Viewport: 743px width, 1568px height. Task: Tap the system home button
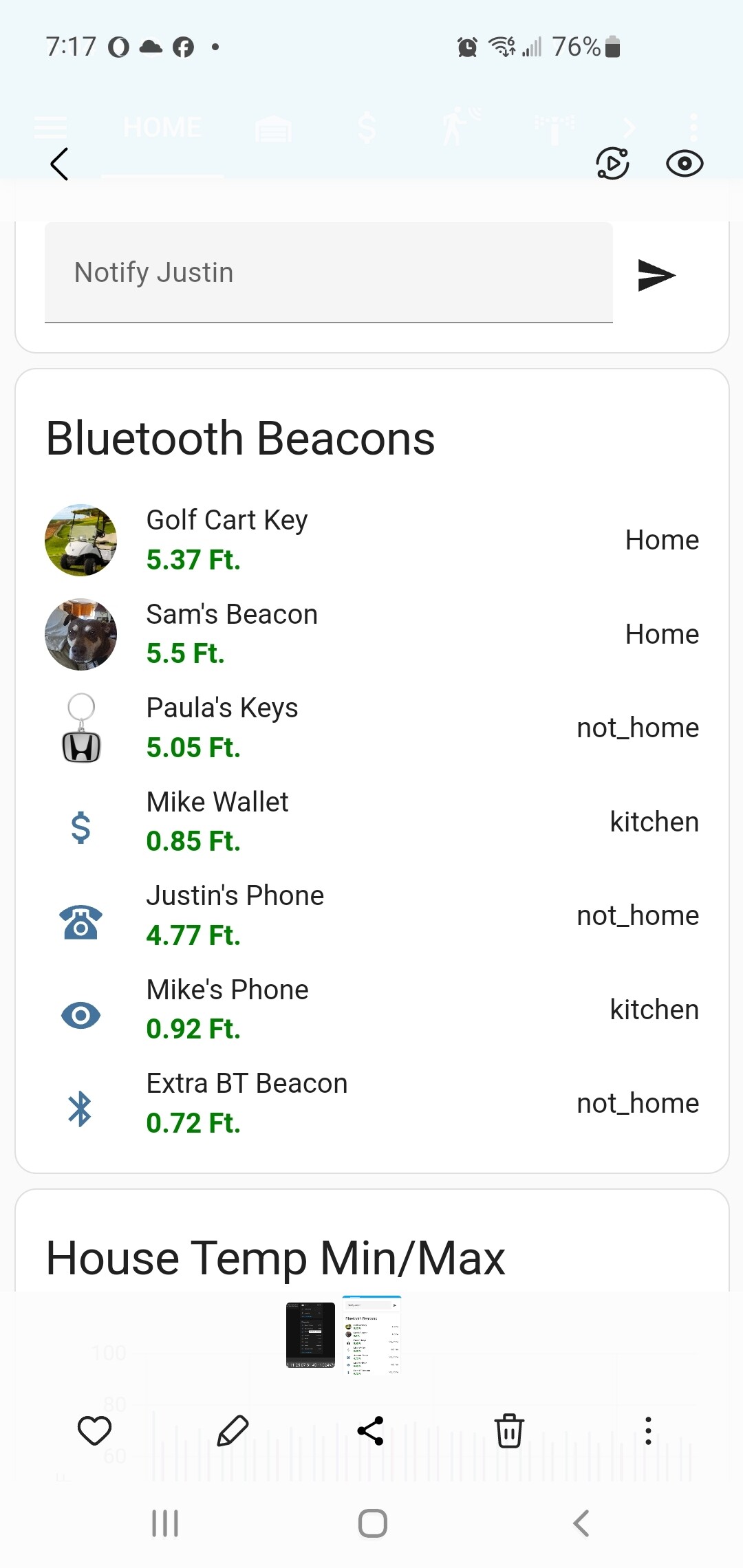[372, 1523]
